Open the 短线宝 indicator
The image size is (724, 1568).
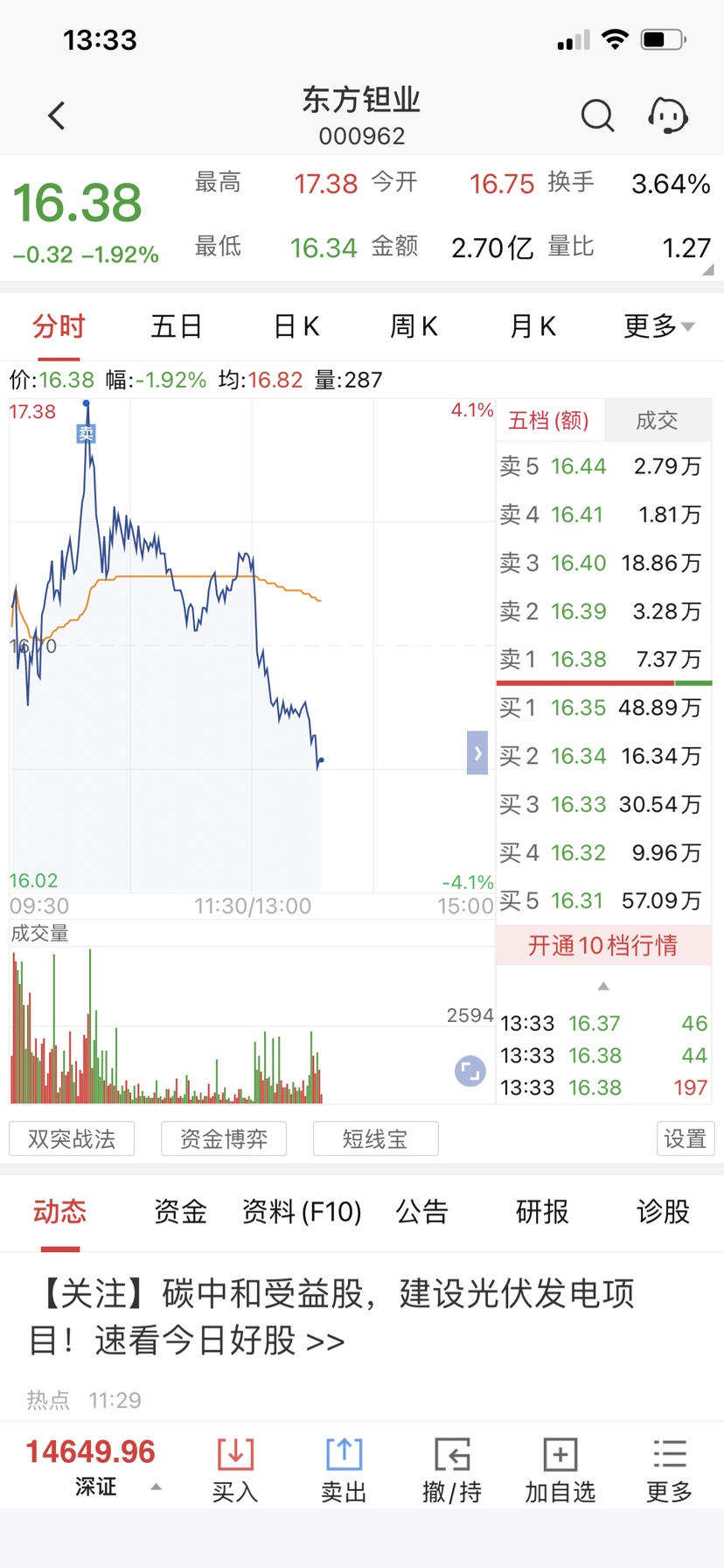click(375, 1138)
